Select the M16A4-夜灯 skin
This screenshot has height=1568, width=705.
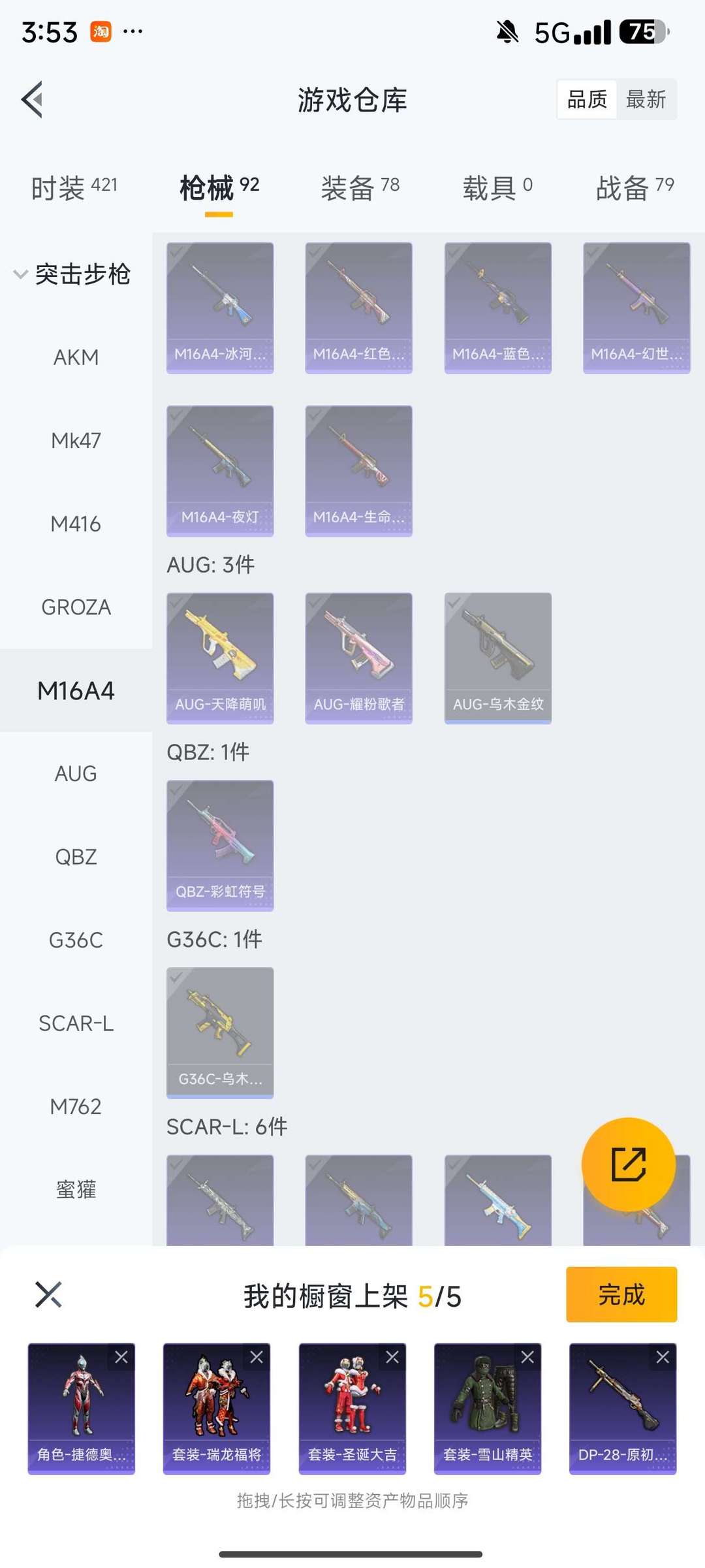[x=220, y=470]
